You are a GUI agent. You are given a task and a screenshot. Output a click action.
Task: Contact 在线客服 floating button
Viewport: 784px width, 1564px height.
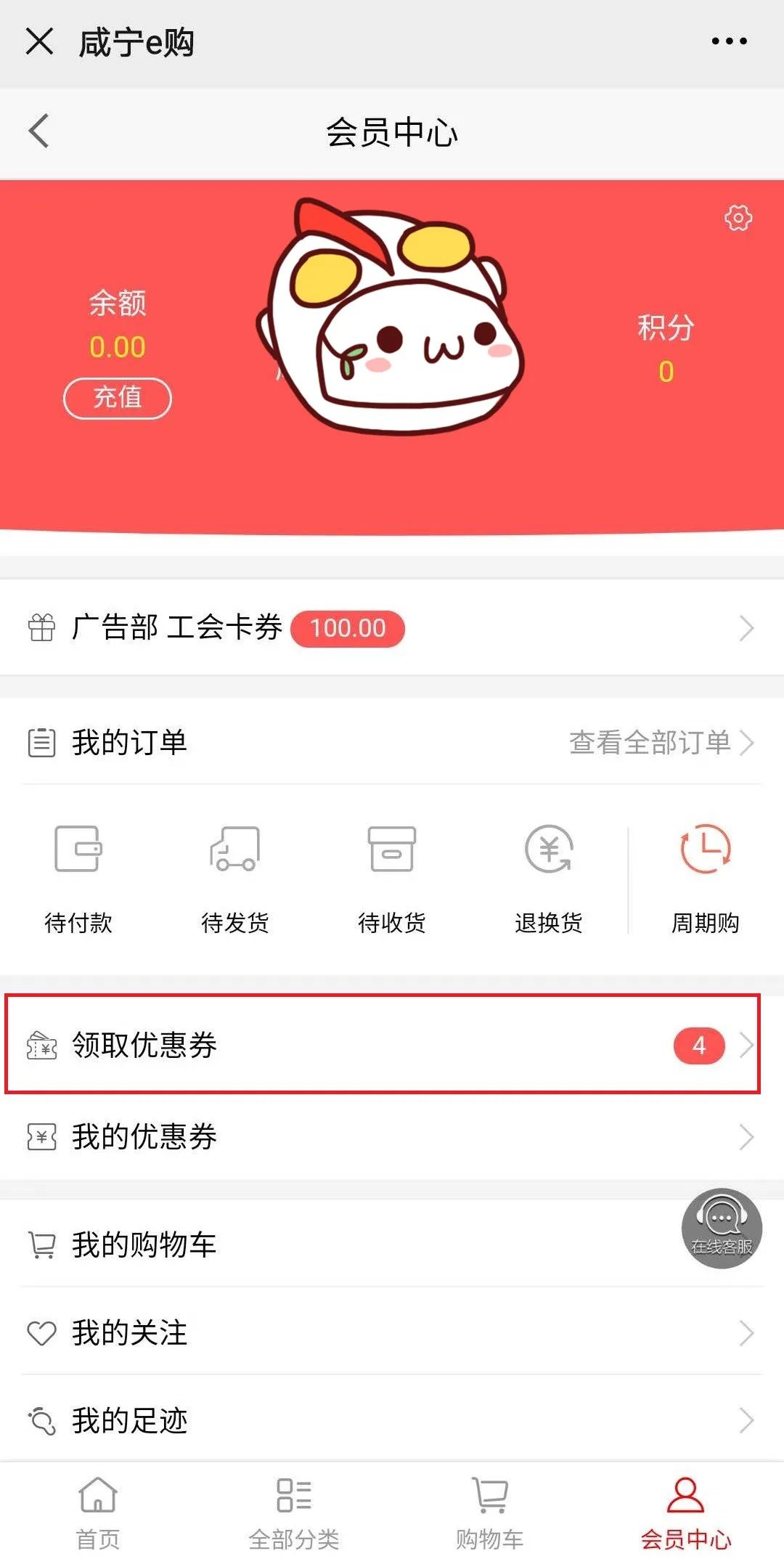tap(722, 1229)
